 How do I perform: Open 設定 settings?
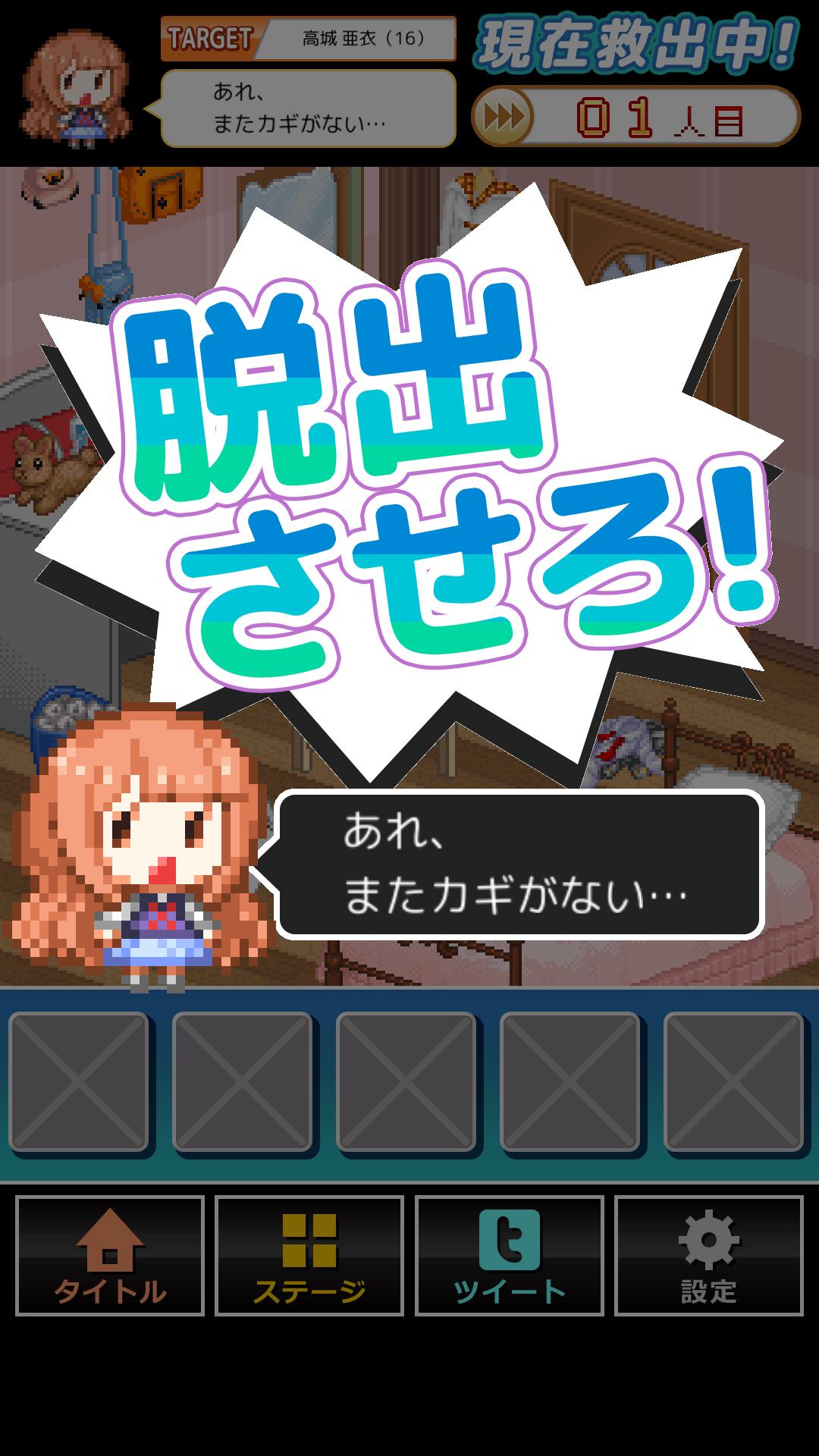[x=708, y=1255]
